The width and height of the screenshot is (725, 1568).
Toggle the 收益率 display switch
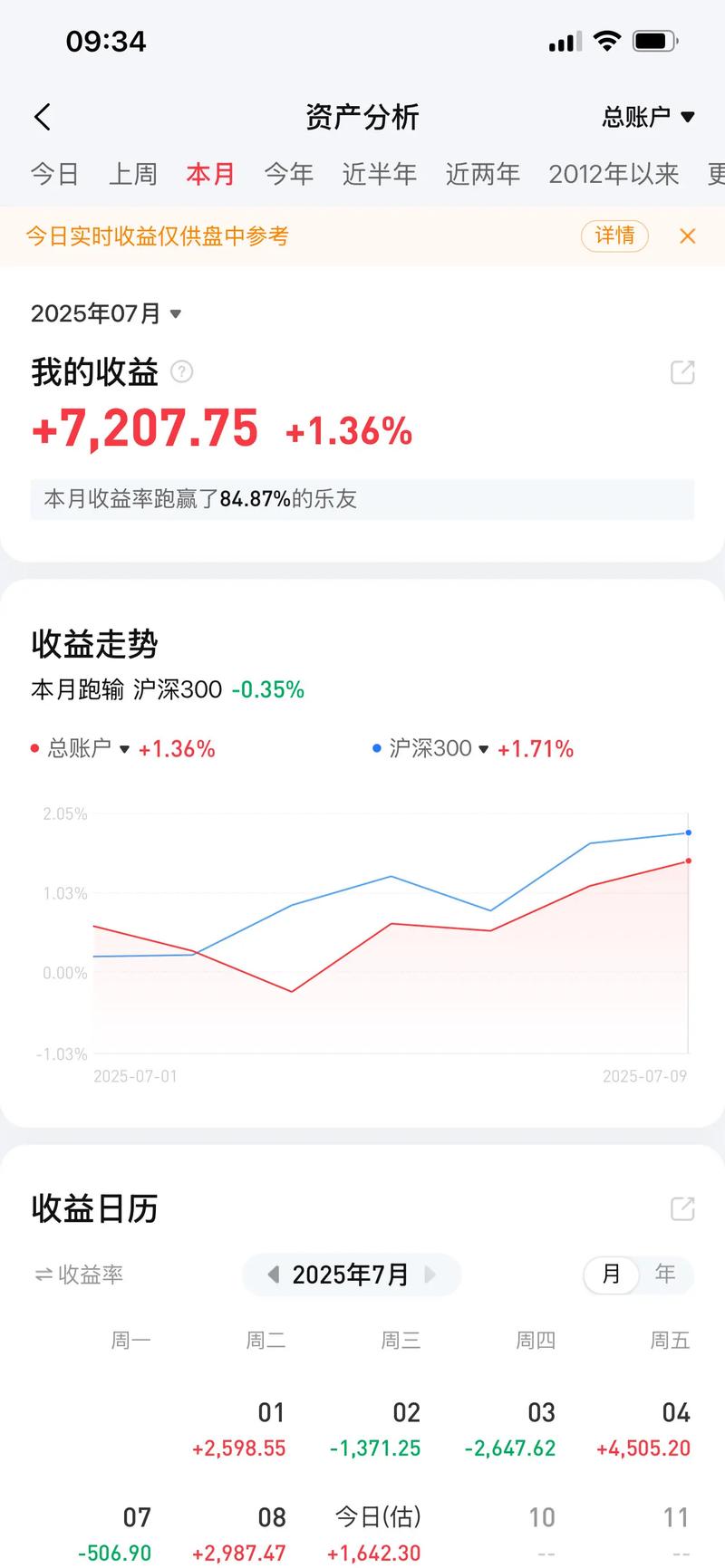click(x=79, y=1275)
